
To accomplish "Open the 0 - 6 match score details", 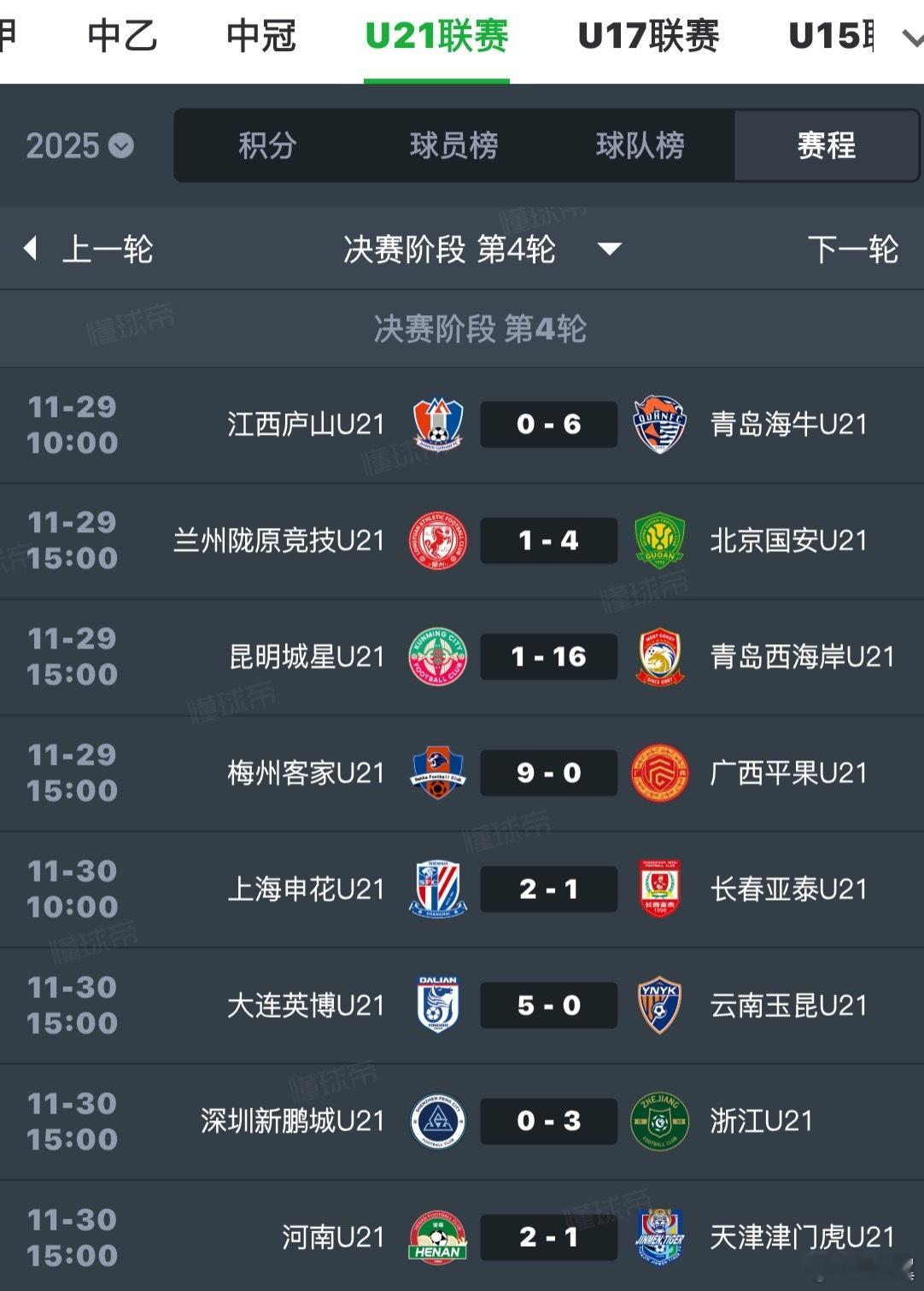I will tap(547, 424).
